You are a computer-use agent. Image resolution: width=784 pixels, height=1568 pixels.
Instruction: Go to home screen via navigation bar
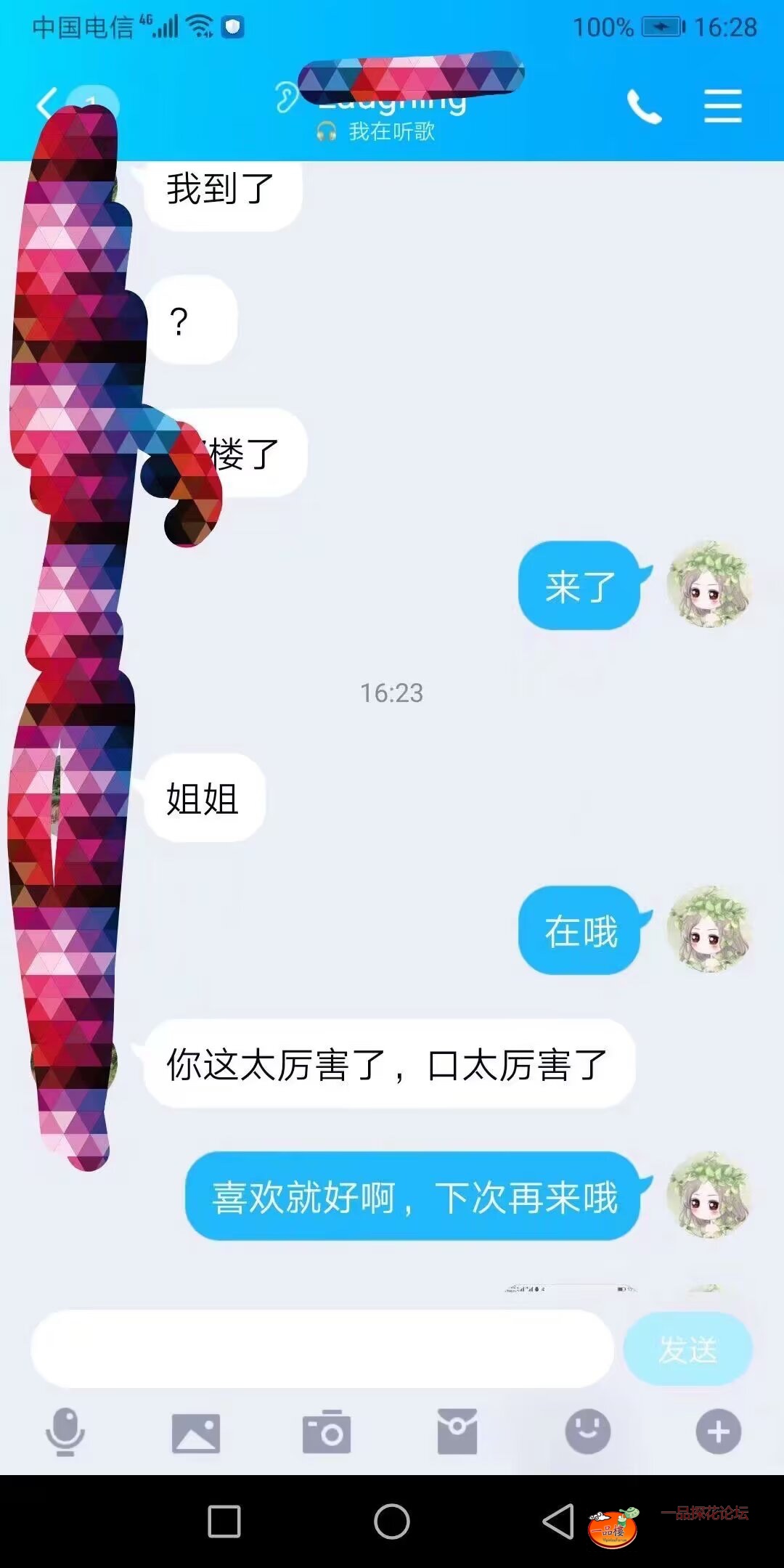392,1522
